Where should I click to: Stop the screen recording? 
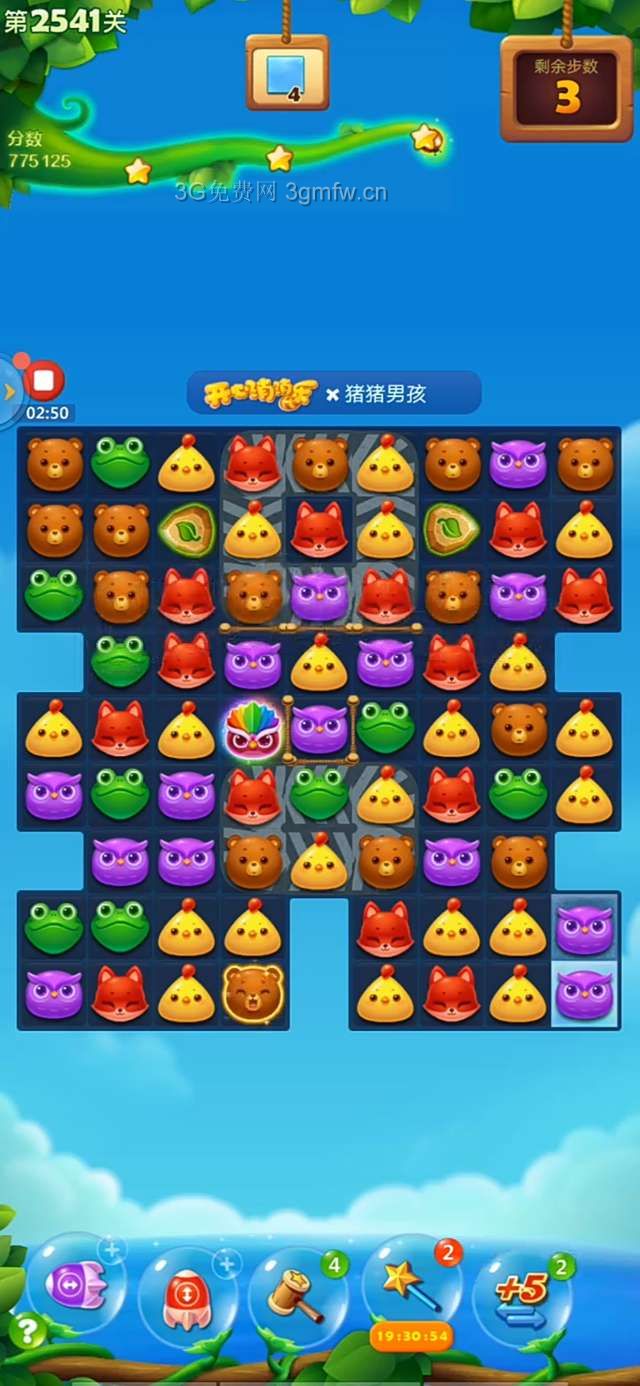point(43,381)
